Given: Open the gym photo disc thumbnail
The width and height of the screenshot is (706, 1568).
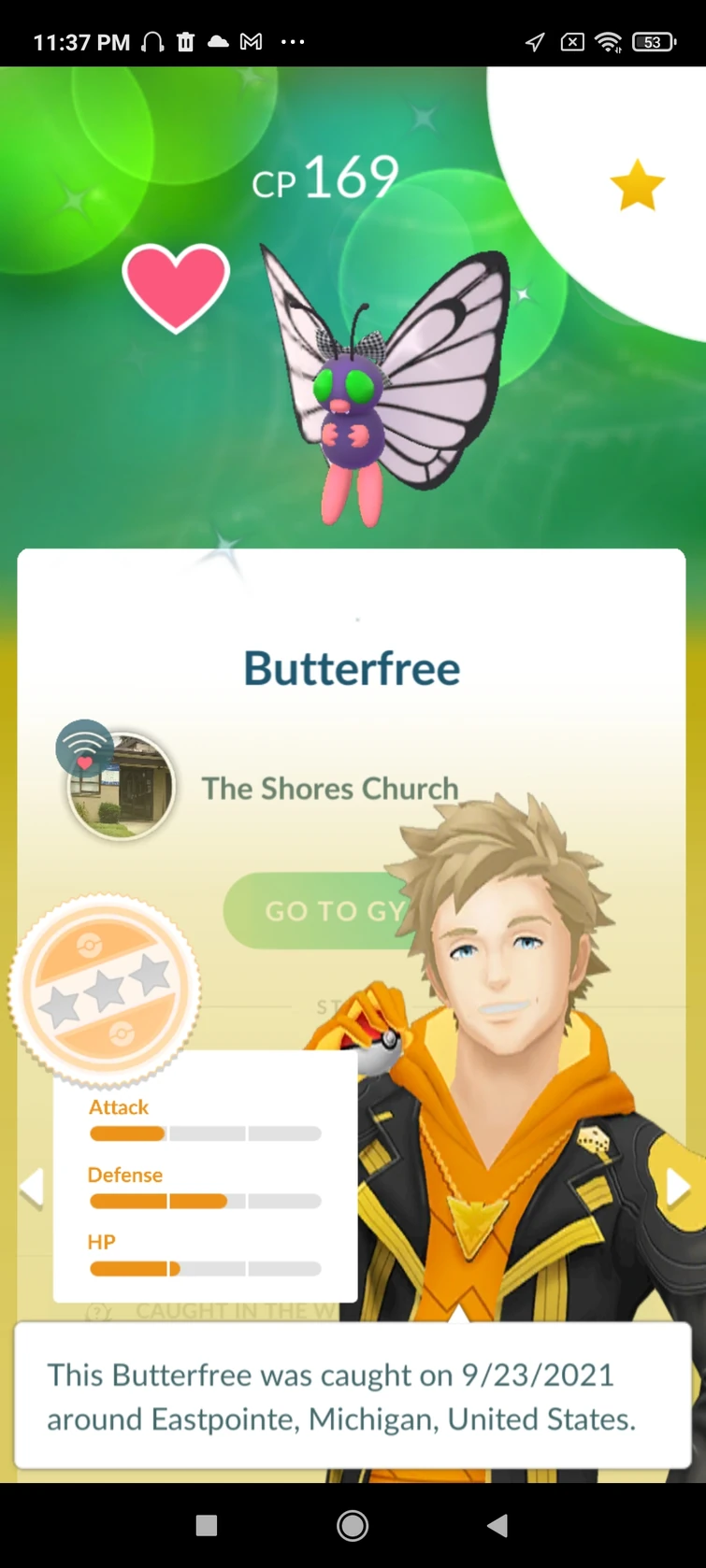Looking at the screenshot, I should [122, 788].
